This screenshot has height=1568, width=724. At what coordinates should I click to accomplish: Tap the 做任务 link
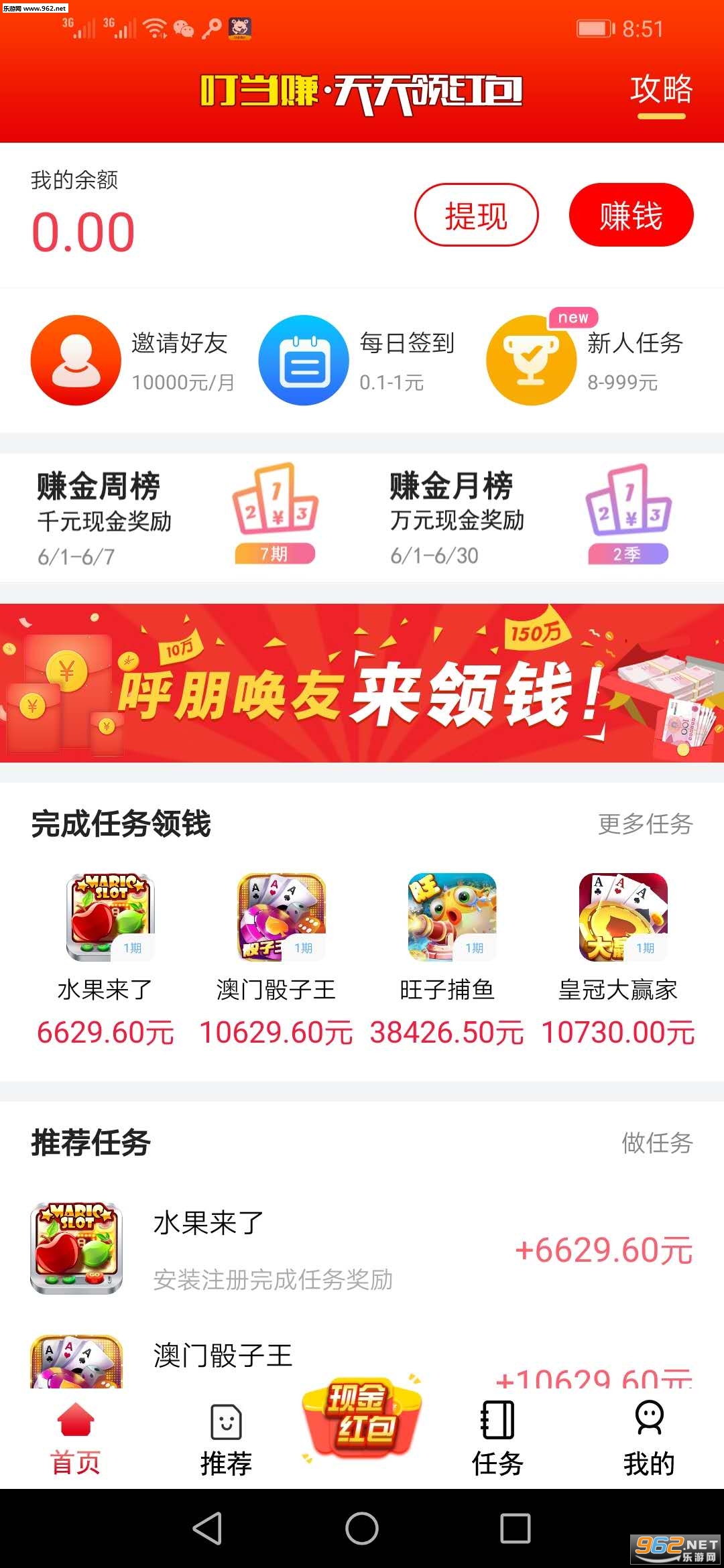pos(657,1143)
